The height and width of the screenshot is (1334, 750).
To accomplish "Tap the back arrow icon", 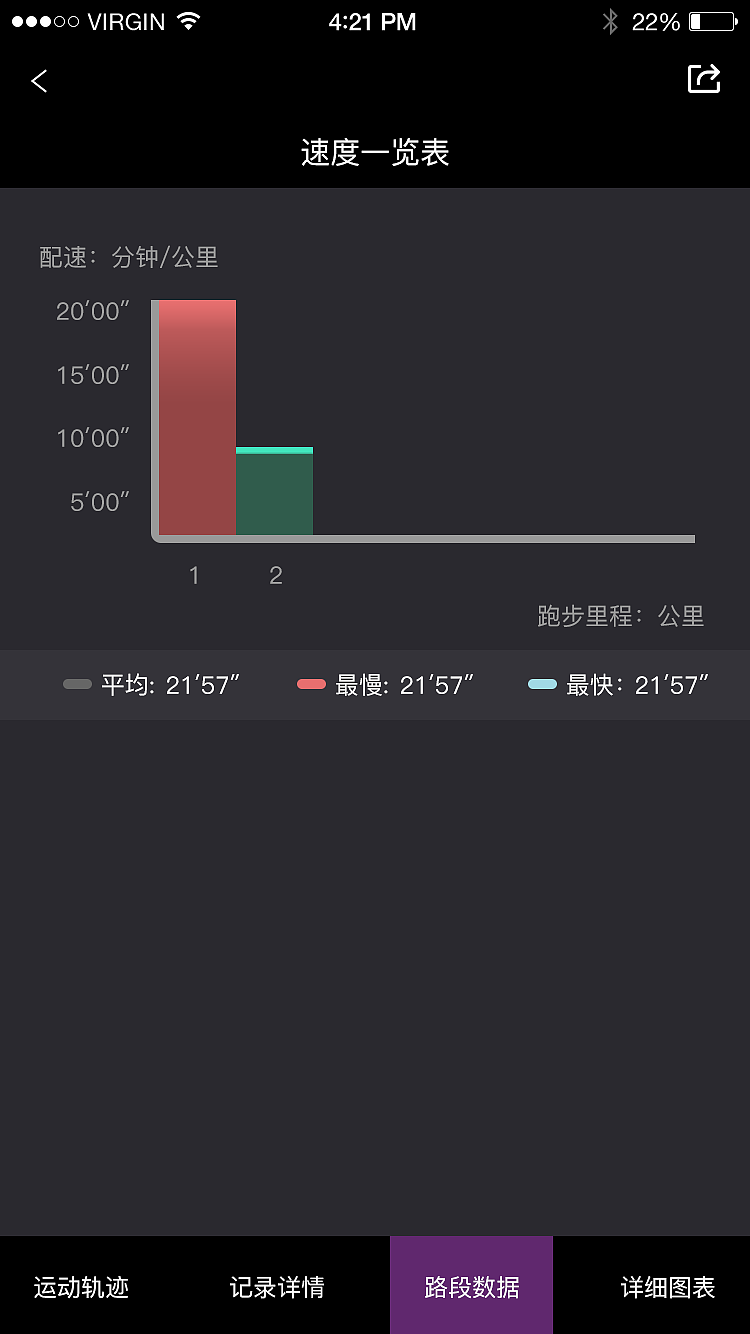I will 38,81.
